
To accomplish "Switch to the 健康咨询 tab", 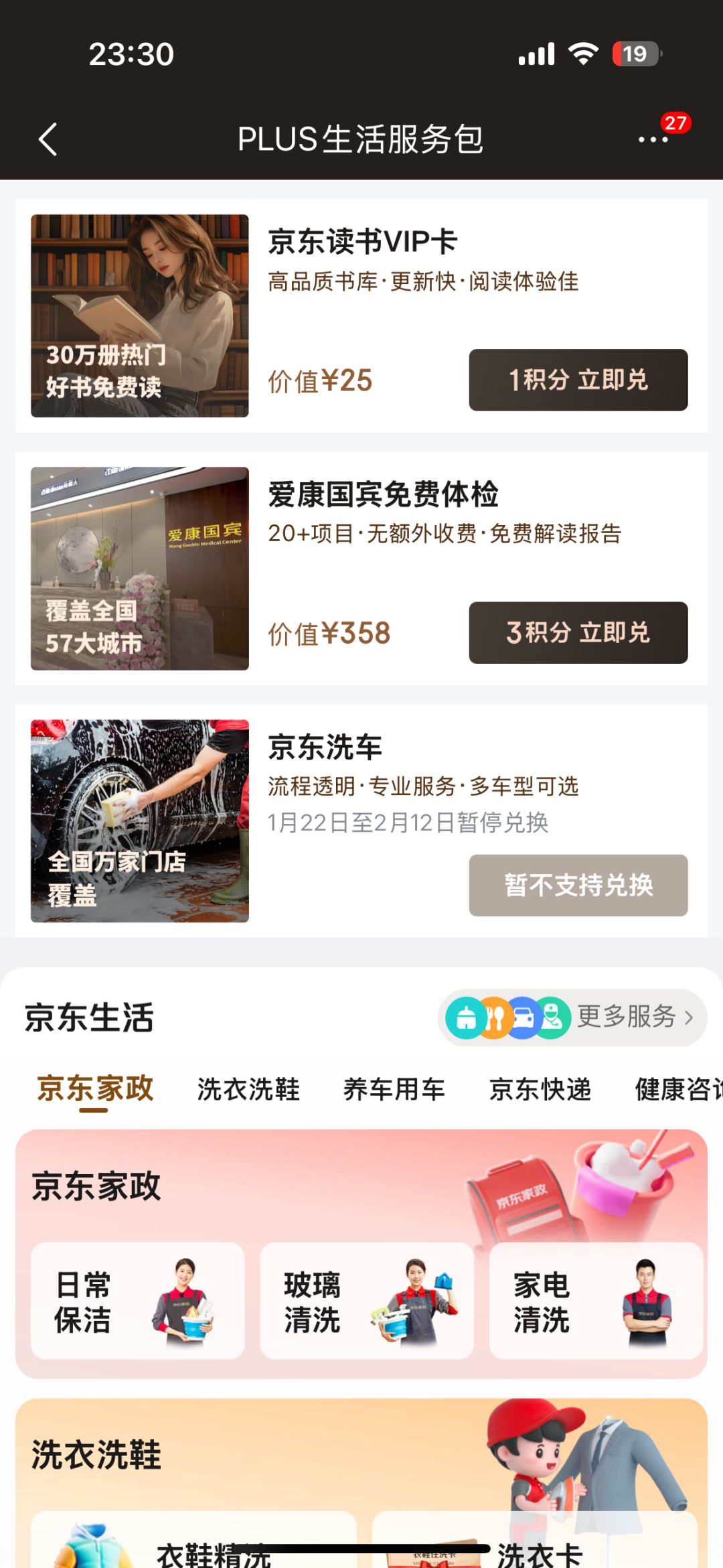I will (677, 1089).
